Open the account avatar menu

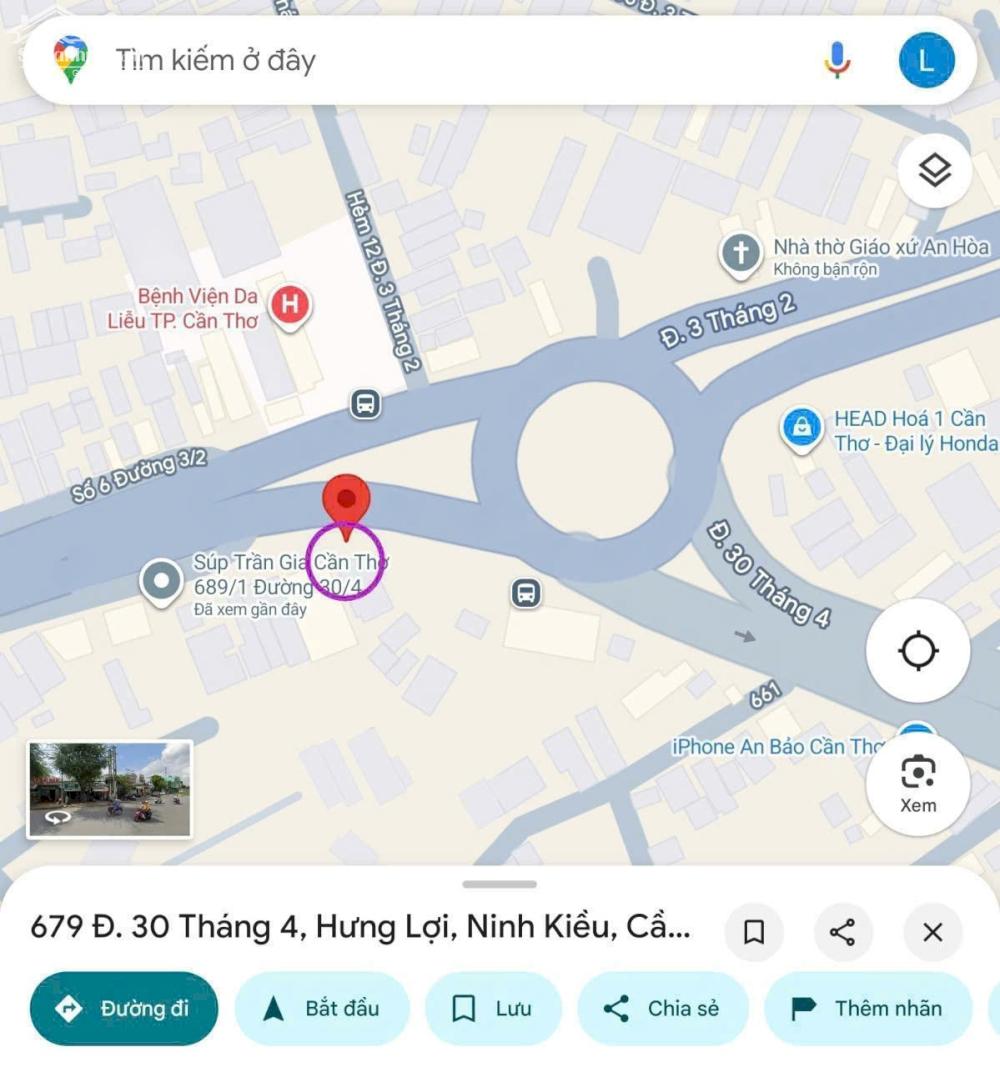(x=926, y=60)
